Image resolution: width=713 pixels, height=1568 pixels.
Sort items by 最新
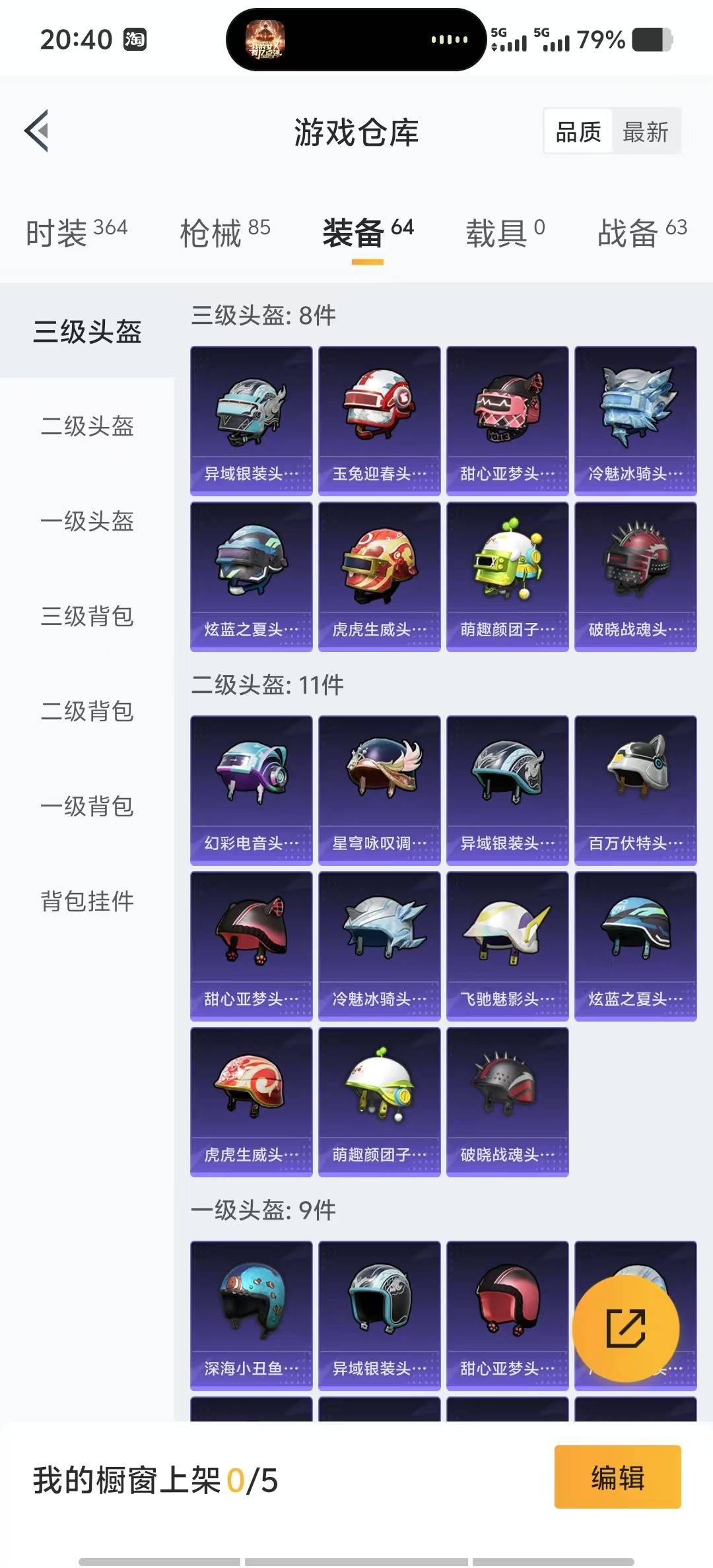[645, 132]
